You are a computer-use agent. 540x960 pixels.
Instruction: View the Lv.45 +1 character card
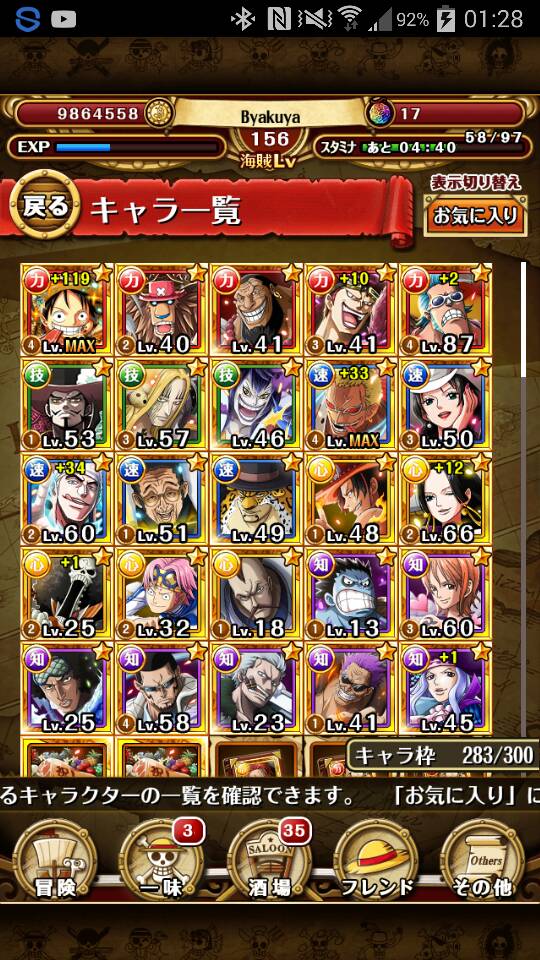point(445,688)
